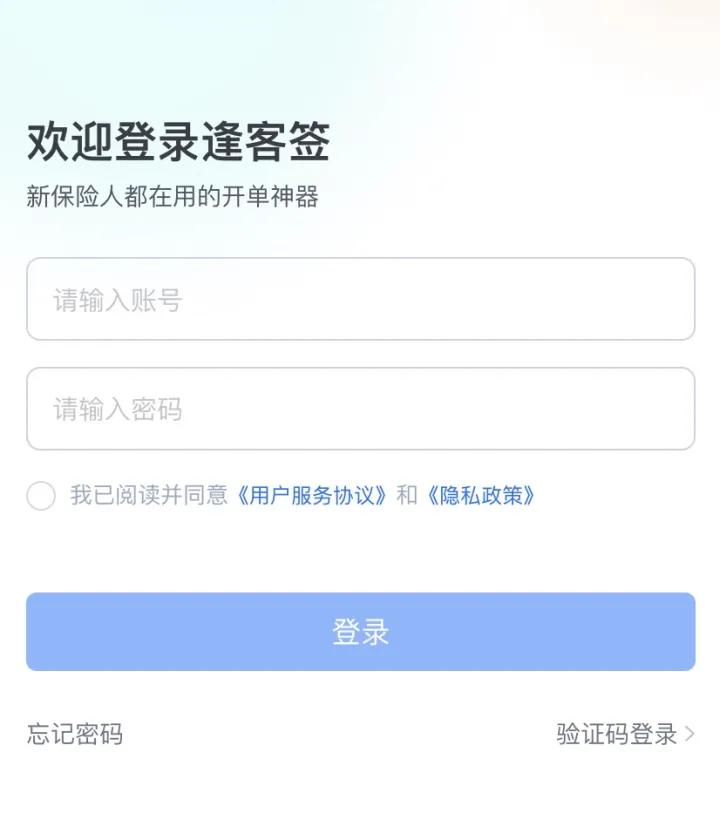
Task: Click the chevron next to 验证码登录
Action: [x=691, y=734]
